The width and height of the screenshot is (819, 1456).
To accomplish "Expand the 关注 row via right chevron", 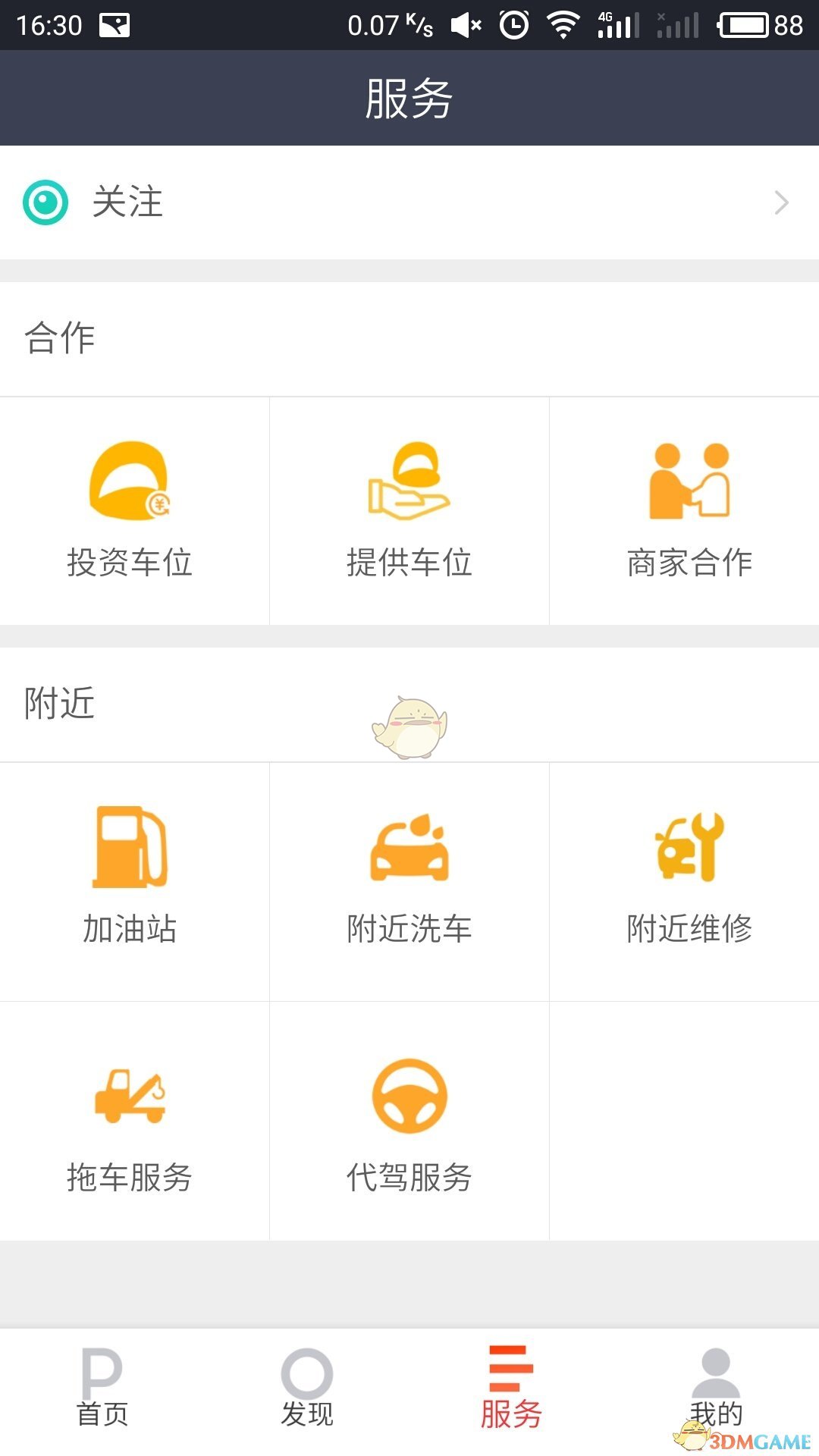I will pos(781,202).
